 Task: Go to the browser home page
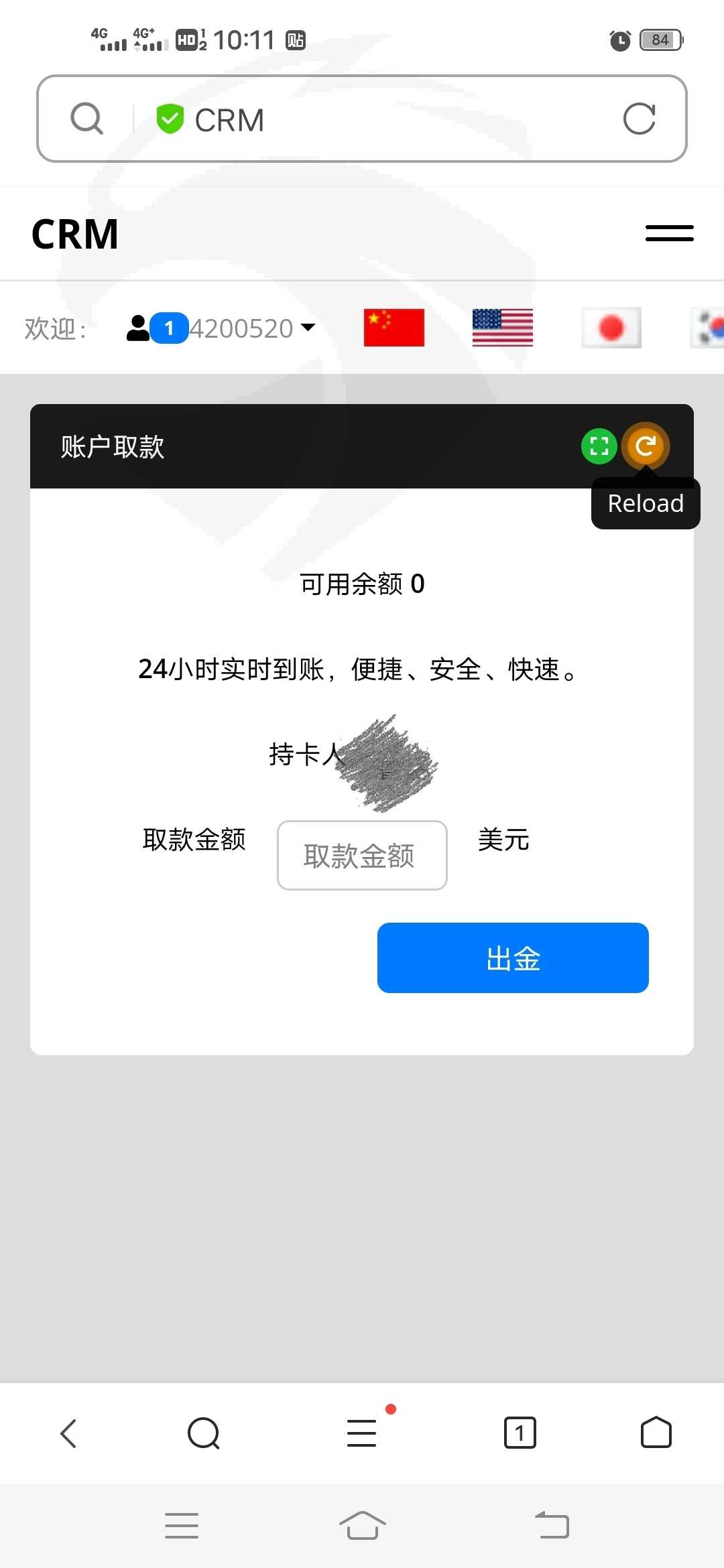[x=656, y=1433]
